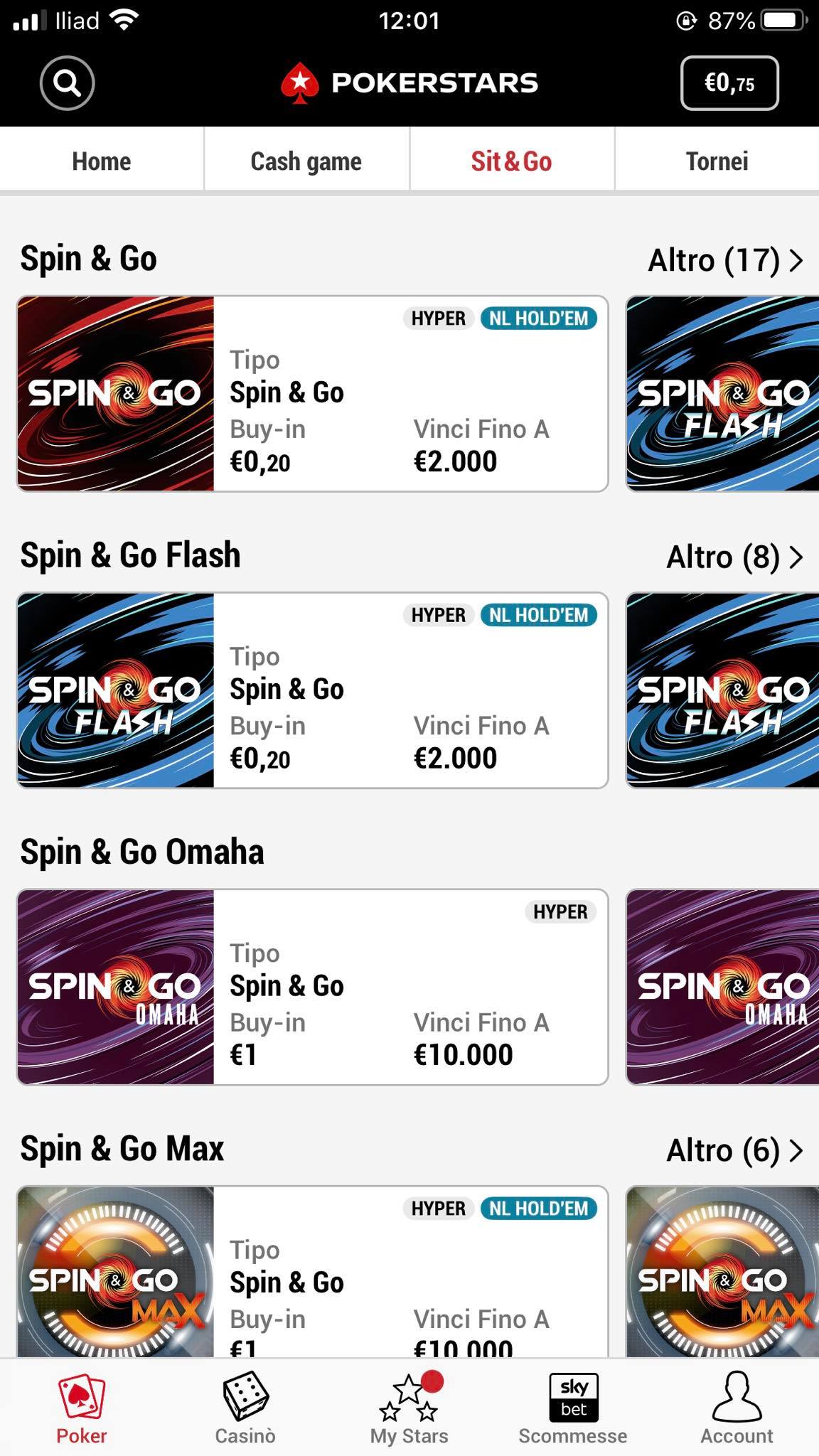Open the €1 Spin & Go Omaha card
This screenshot has width=819, height=1456.
pos(313,987)
